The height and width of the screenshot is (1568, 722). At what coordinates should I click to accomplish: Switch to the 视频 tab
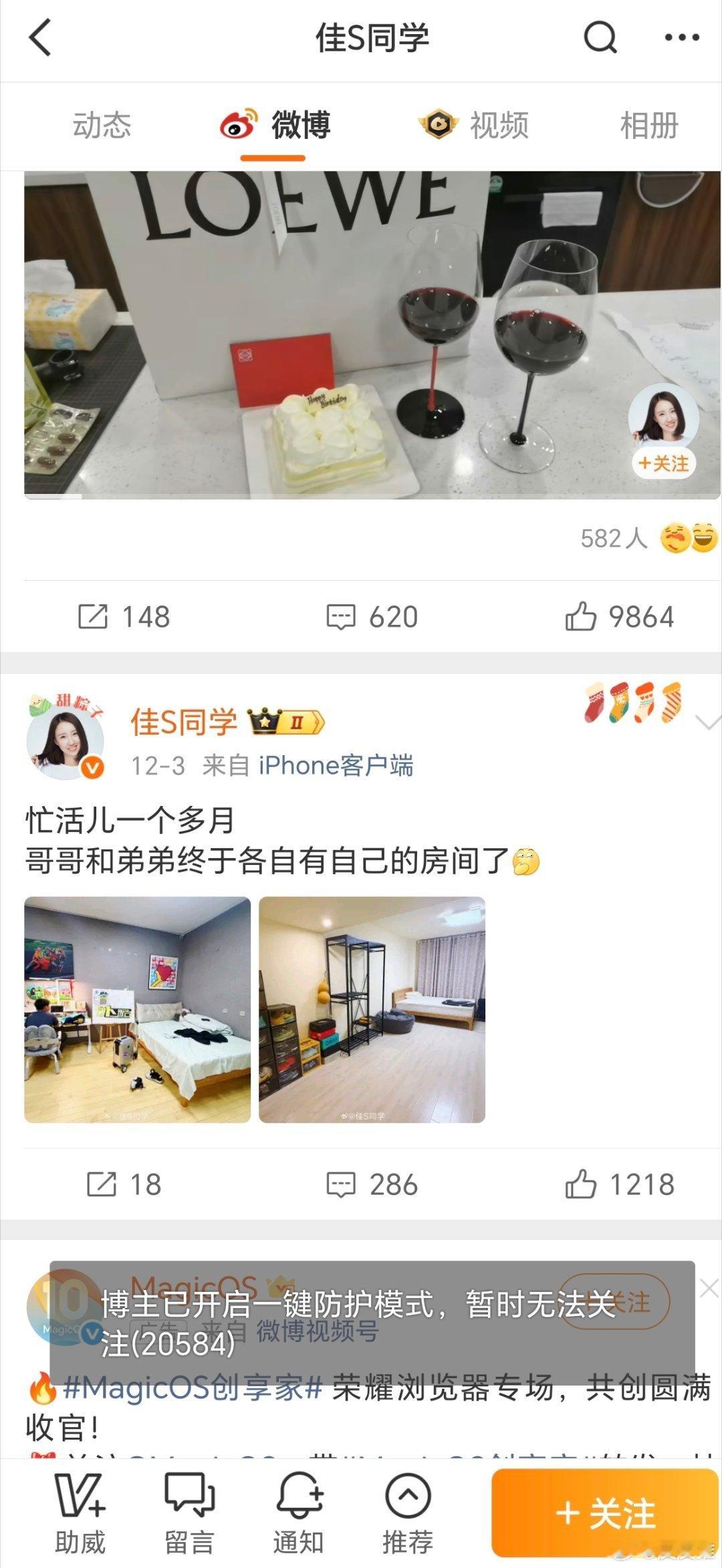pos(499,126)
